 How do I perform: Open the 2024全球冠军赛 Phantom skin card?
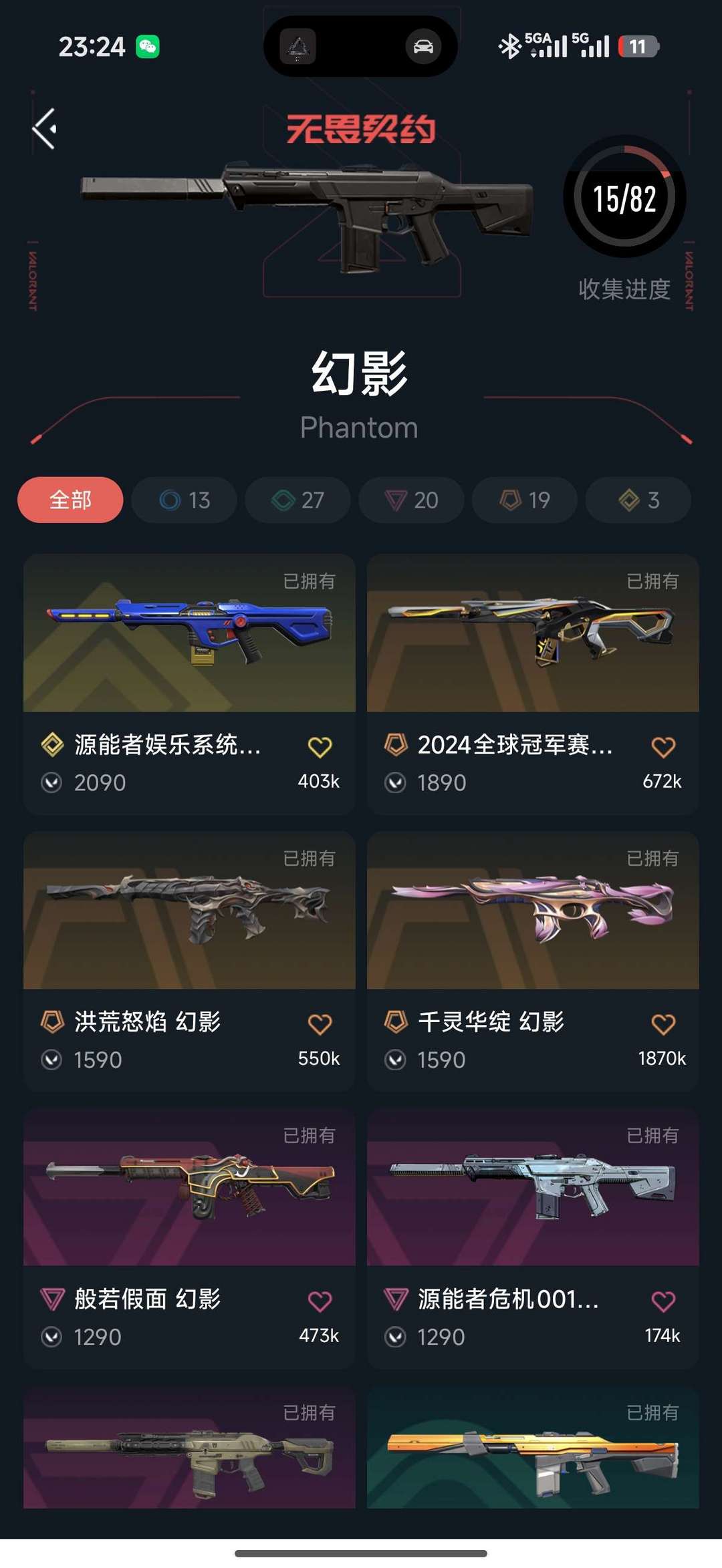coord(533,684)
